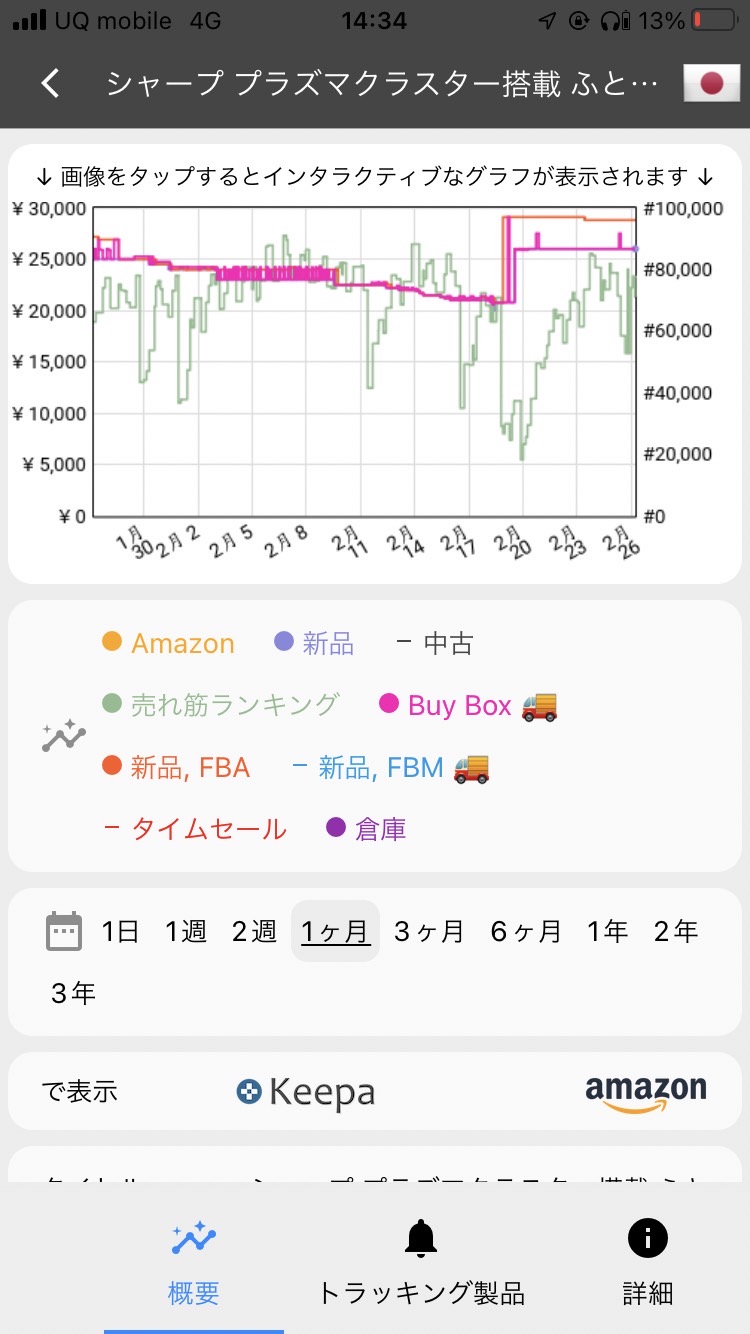Open the Japan flag locale selector

(711, 84)
